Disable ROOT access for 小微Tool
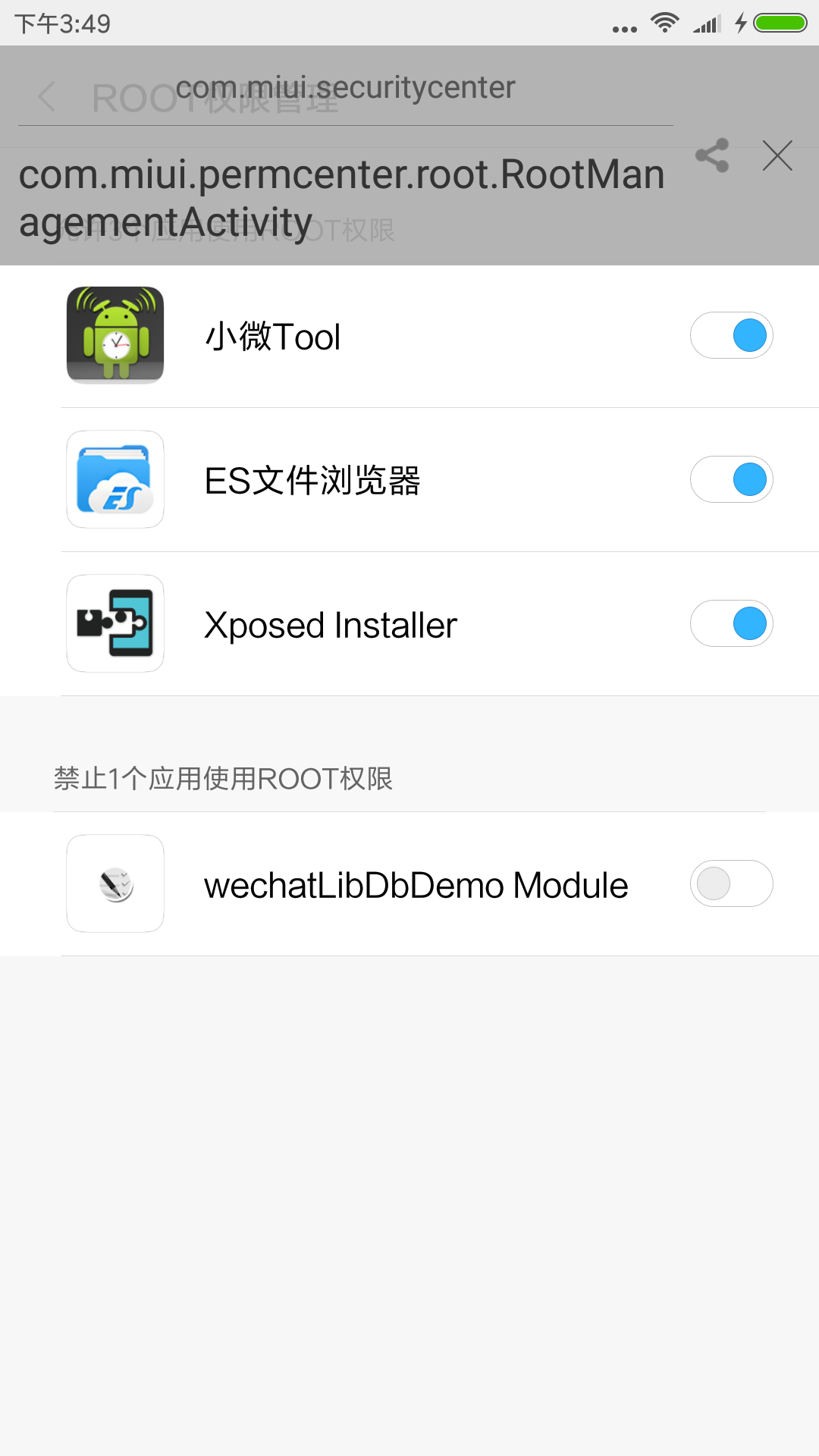 tap(731, 335)
